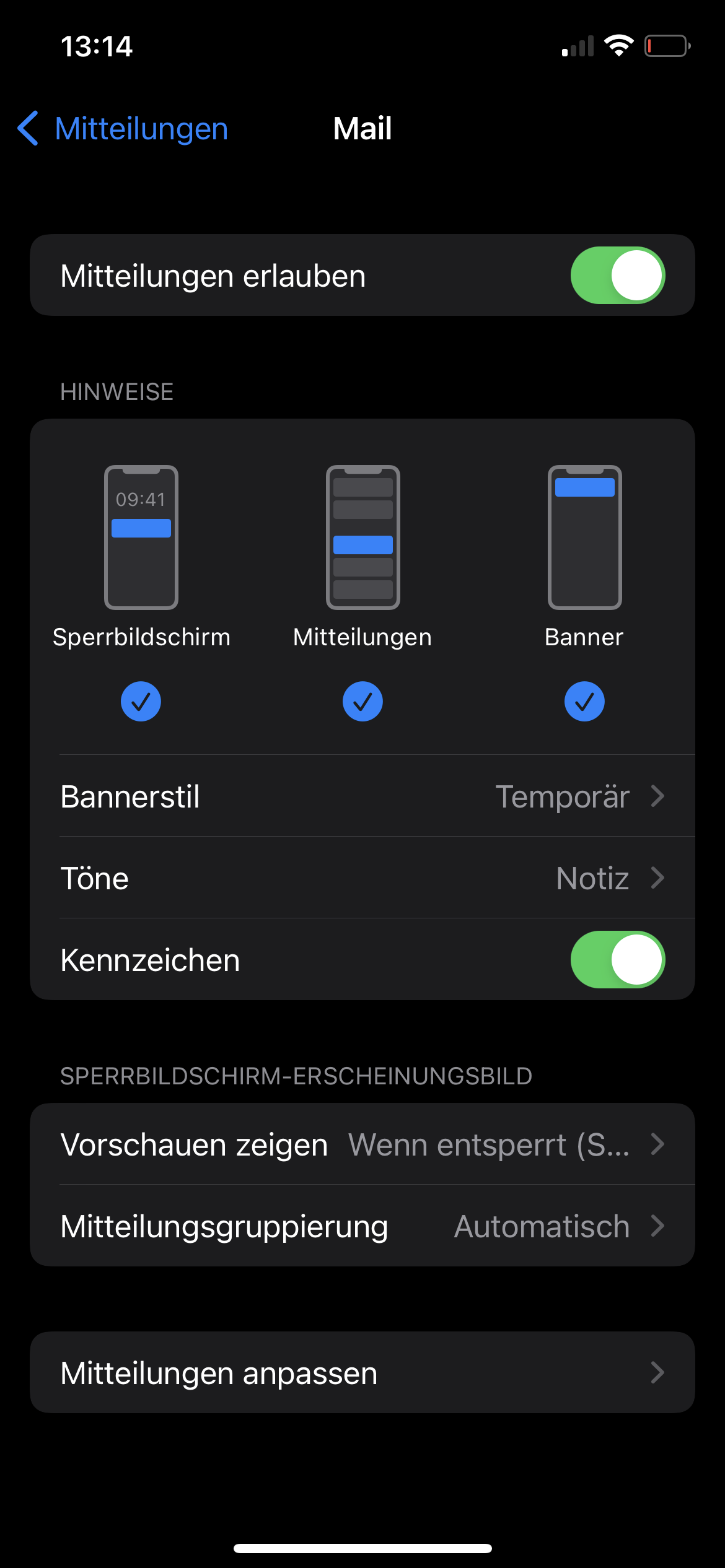Open the Bannerstil setting
This screenshot has width=725, height=1568.
362,796
